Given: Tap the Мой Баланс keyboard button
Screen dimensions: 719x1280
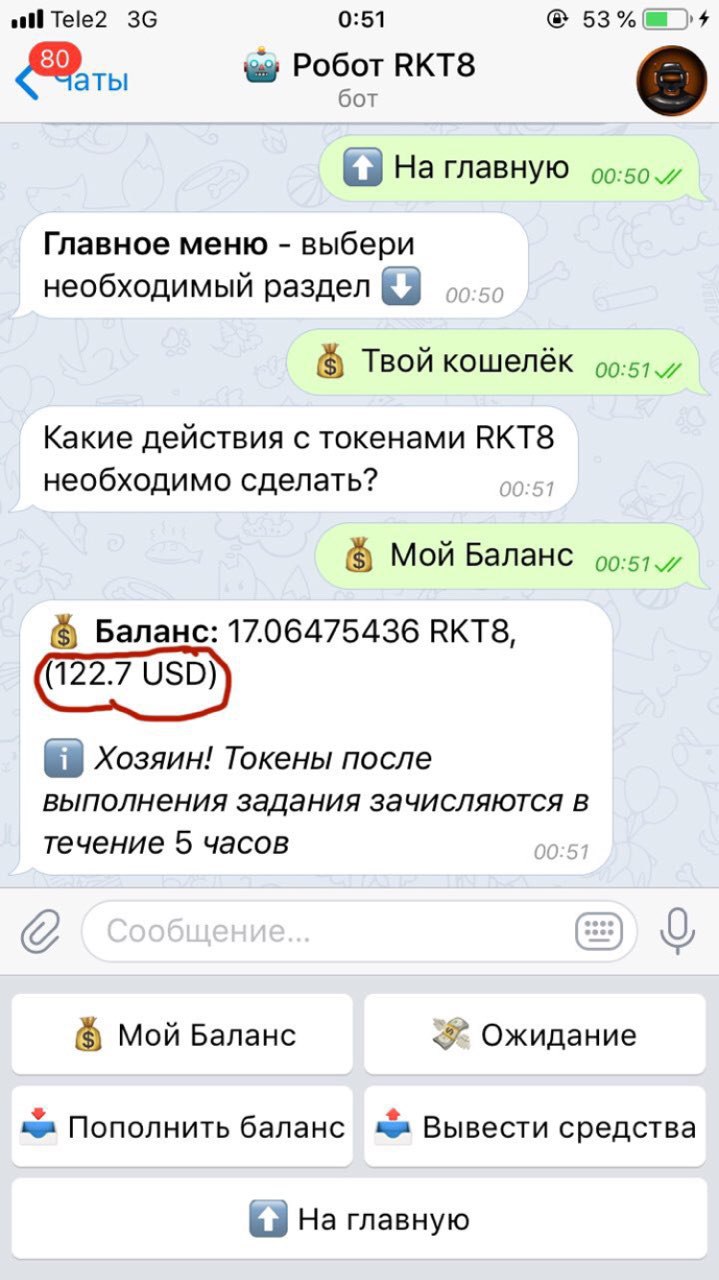Looking at the screenshot, I should click(182, 1034).
